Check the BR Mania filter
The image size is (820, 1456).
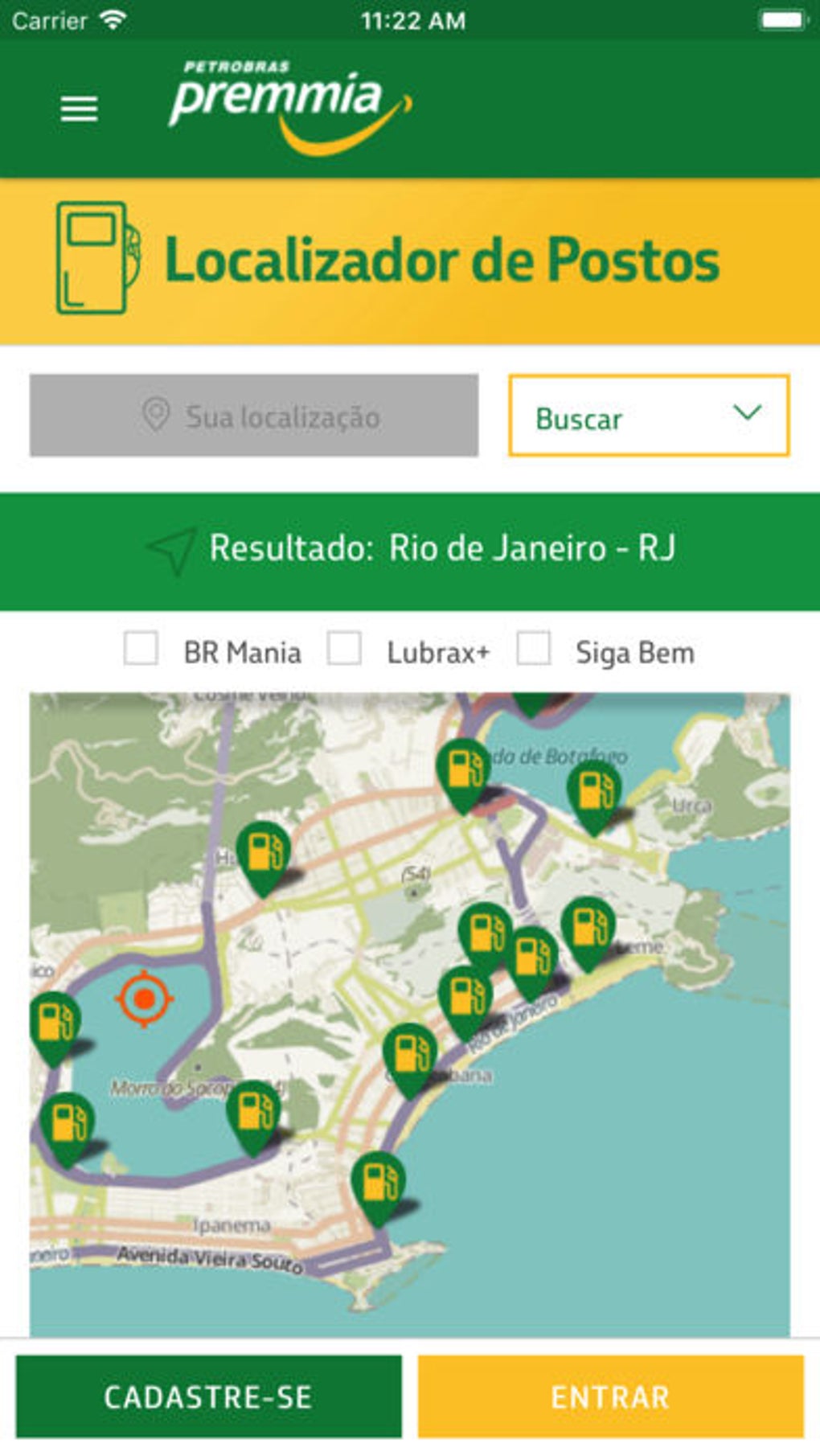tap(141, 648)
